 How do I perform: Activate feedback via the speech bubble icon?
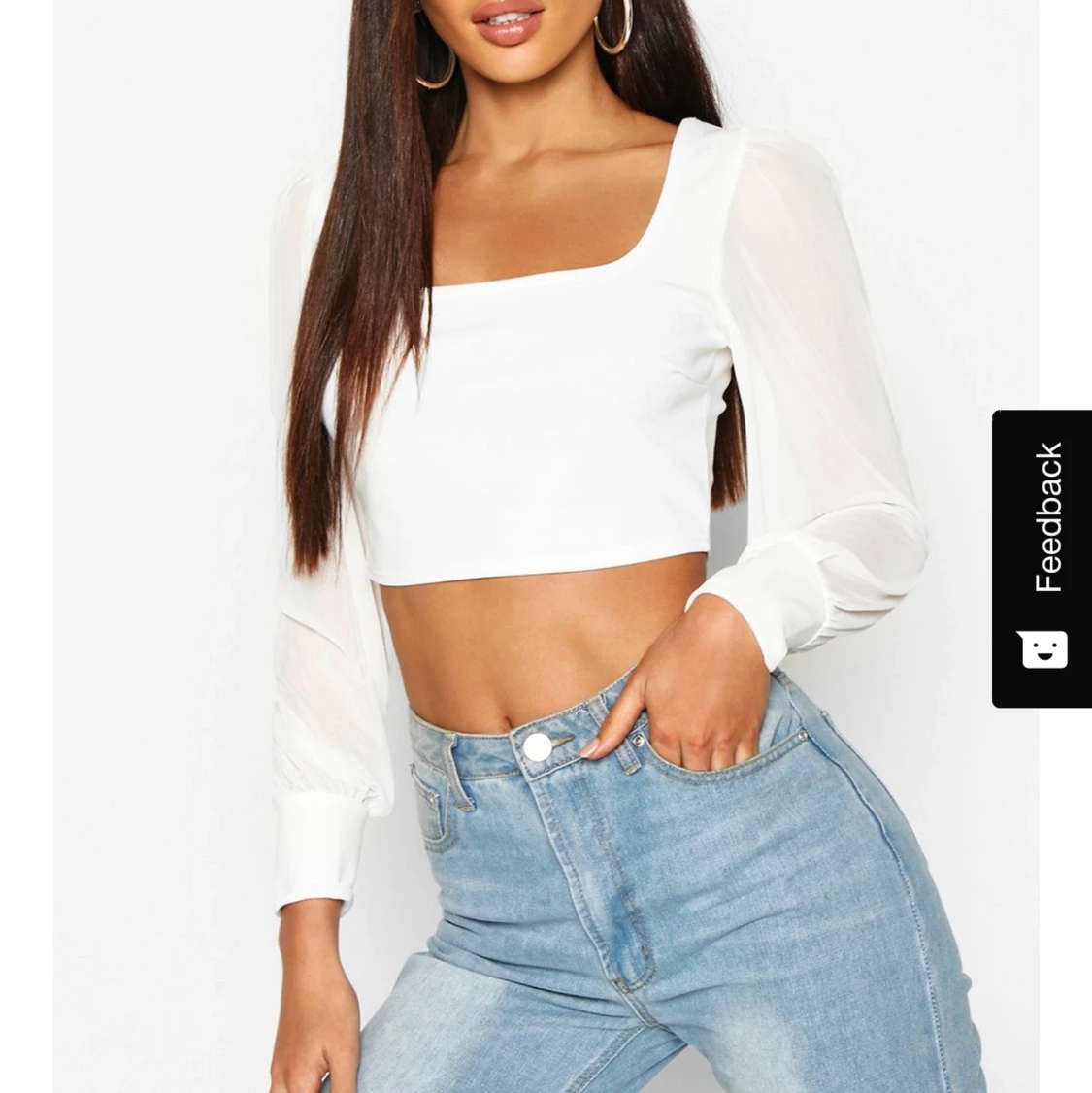click(x=1042, y=648)
